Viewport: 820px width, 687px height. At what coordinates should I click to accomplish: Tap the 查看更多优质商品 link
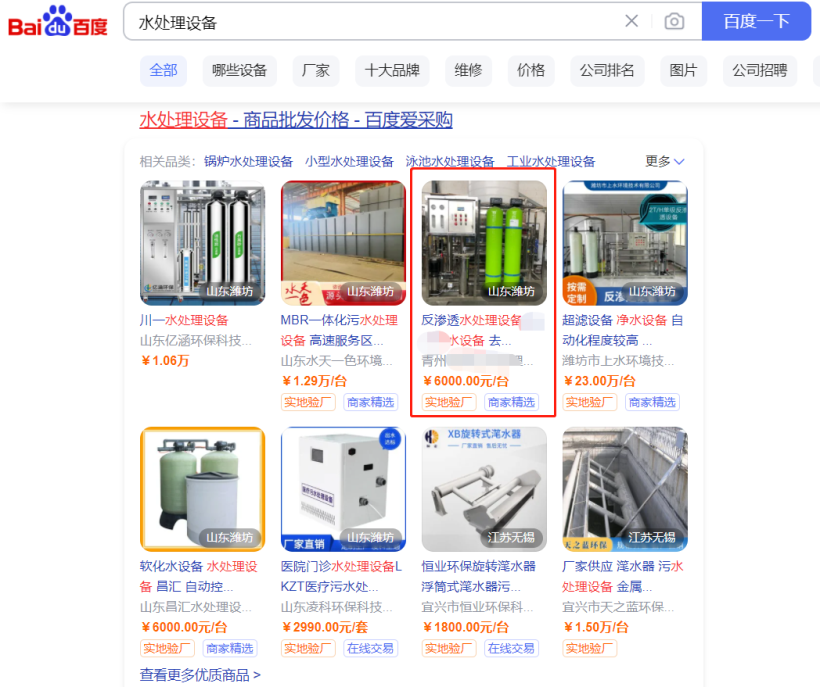coord(200,675)
